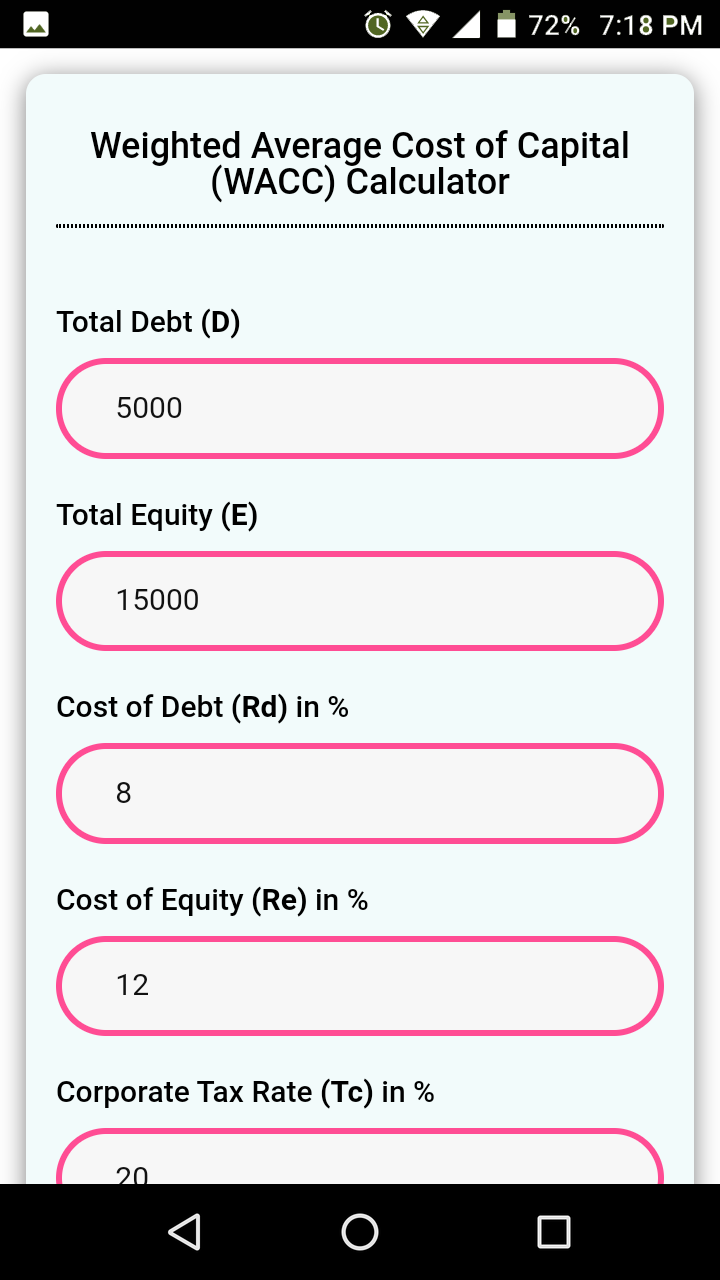Tap the Total Debt (D) label
Image resolution: width=720 pixels, height=1280 pixels.
click(x=147, y=322)
